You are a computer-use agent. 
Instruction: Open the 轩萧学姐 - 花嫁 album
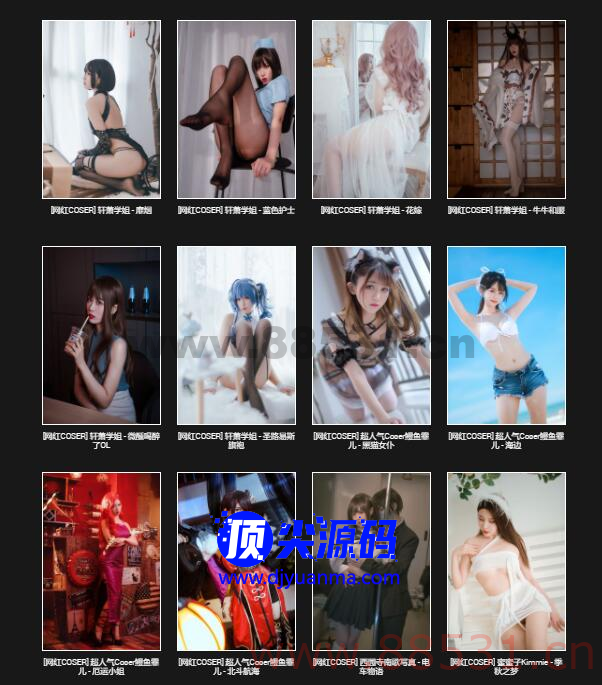(x=371, y=110)
